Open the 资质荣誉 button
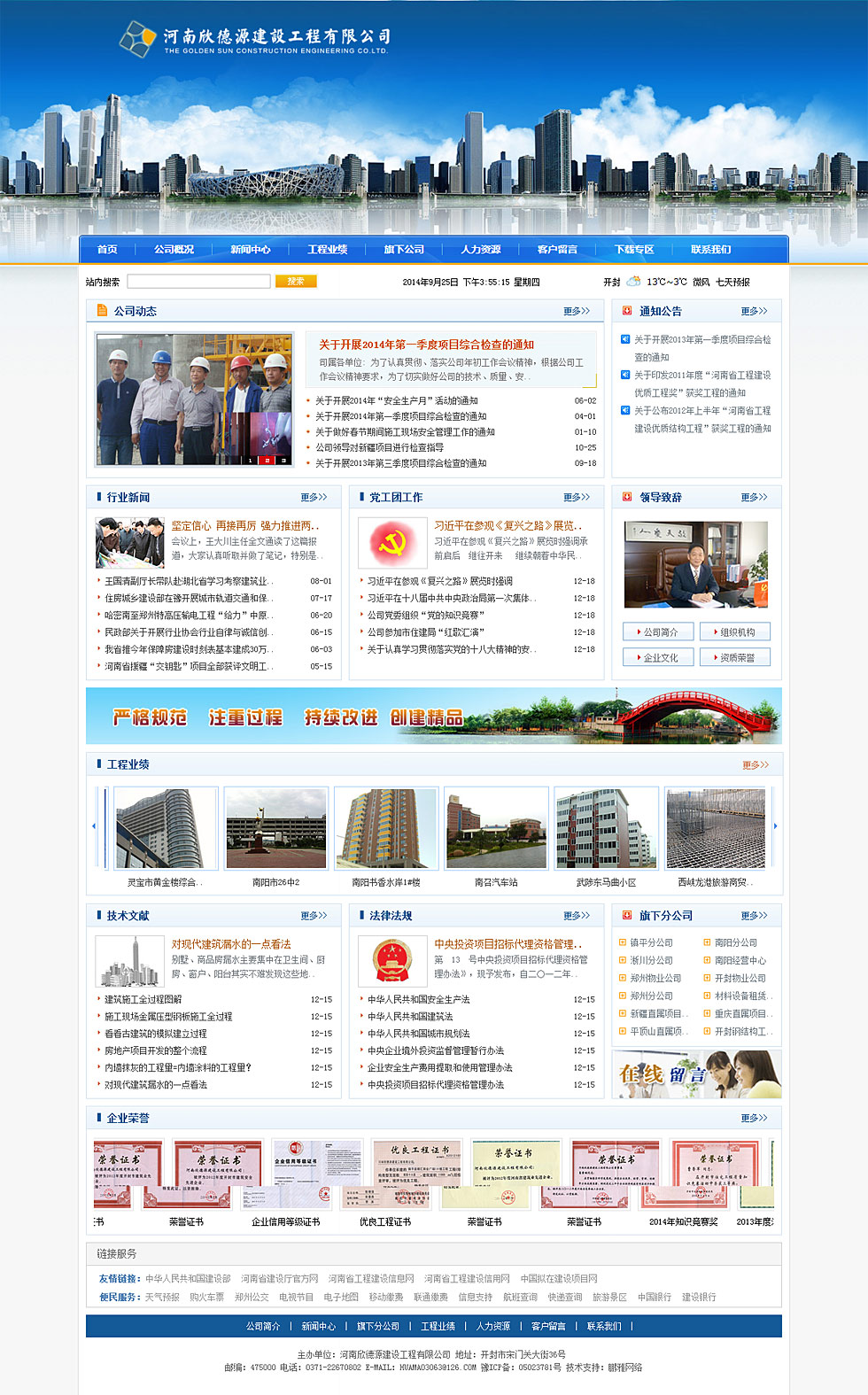This screenshot has height=1395, width=868. (x=734, y=658)
